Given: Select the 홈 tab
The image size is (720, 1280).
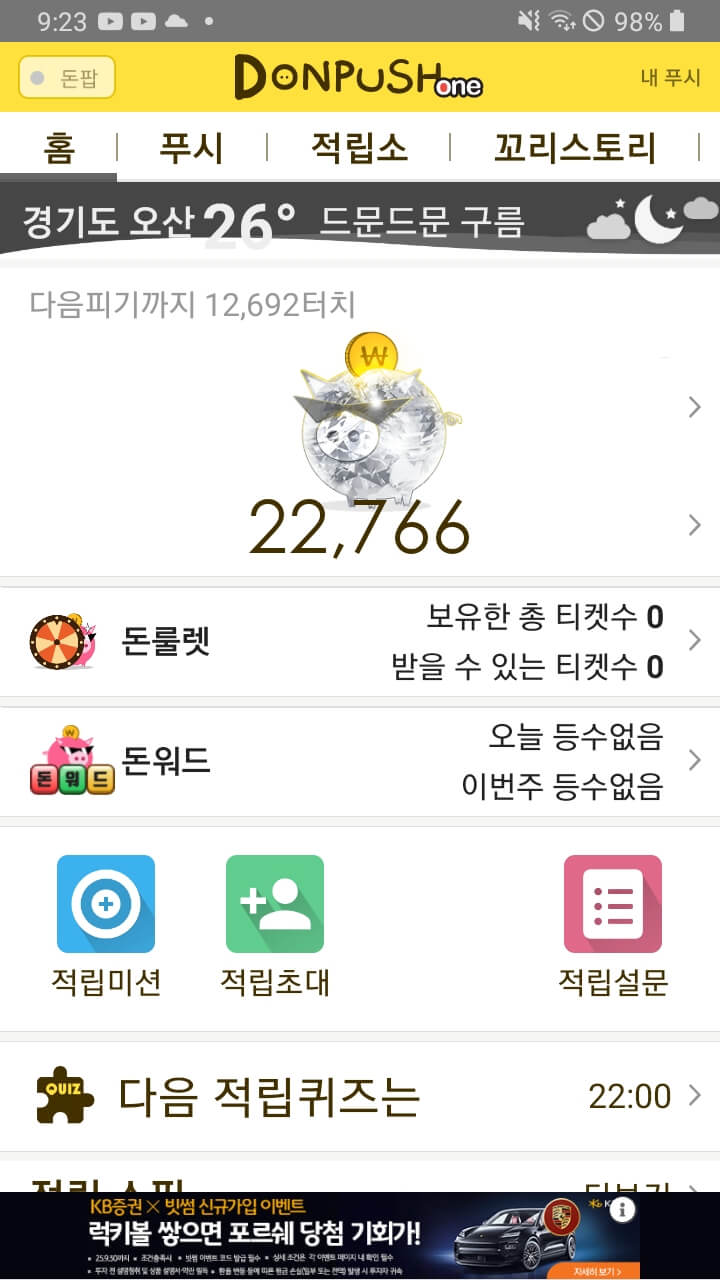Looking at the screenshot, I should click(59, 148).
